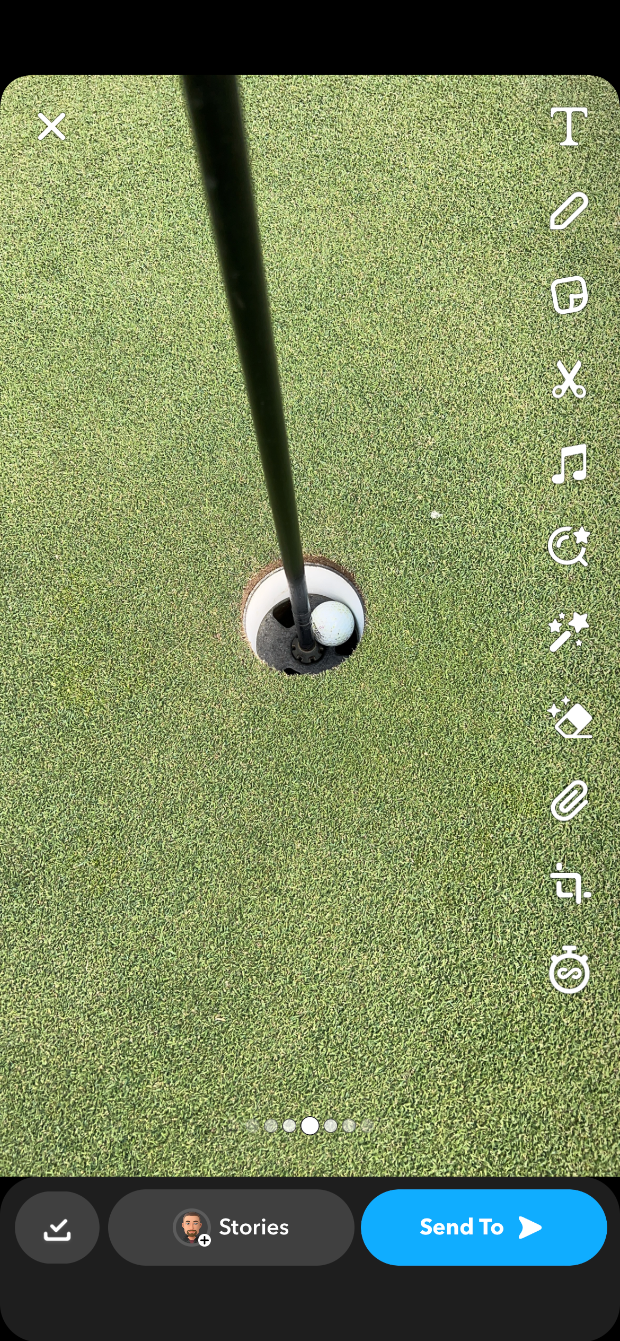Tap the Send To button
This screenshot has width=620, height=1341.
click(483, 1228)
